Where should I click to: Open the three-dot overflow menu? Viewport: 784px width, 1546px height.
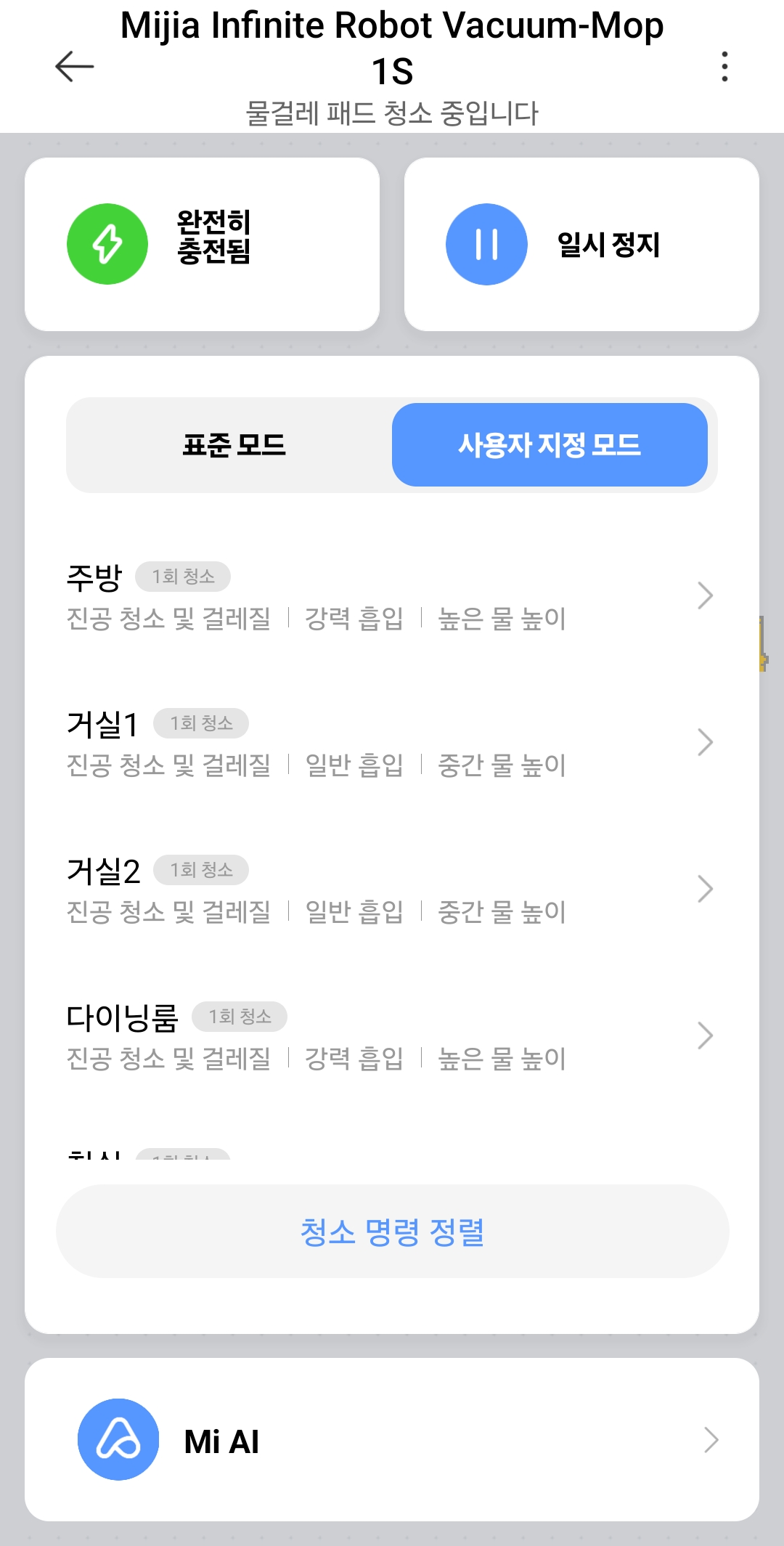(723, 68)
